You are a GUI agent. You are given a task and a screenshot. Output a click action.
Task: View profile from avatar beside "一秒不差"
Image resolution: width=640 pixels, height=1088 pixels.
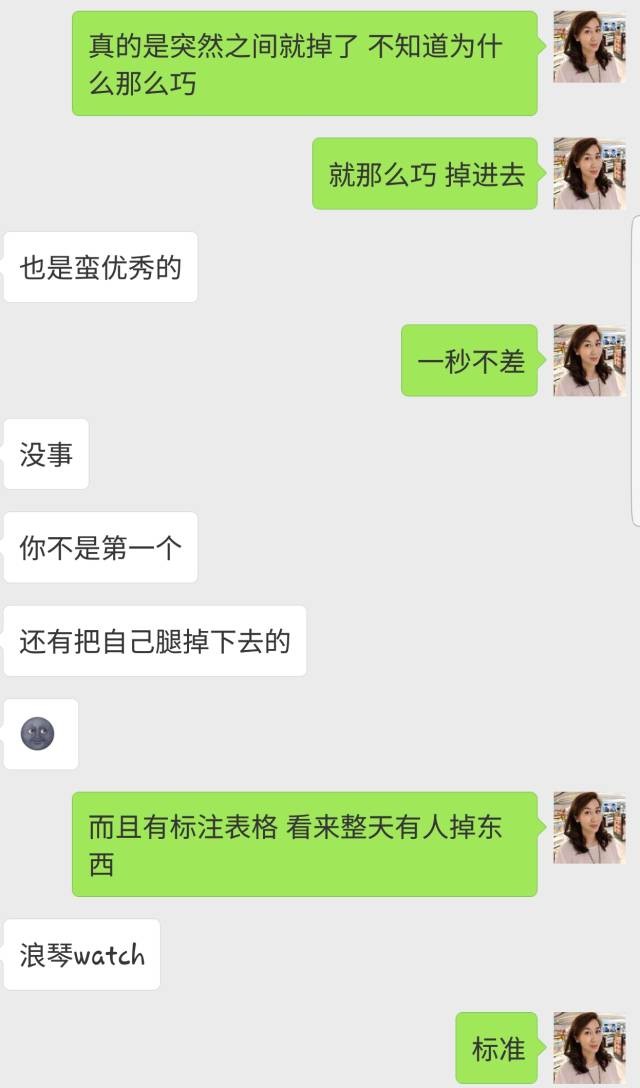tap(589, 360)
